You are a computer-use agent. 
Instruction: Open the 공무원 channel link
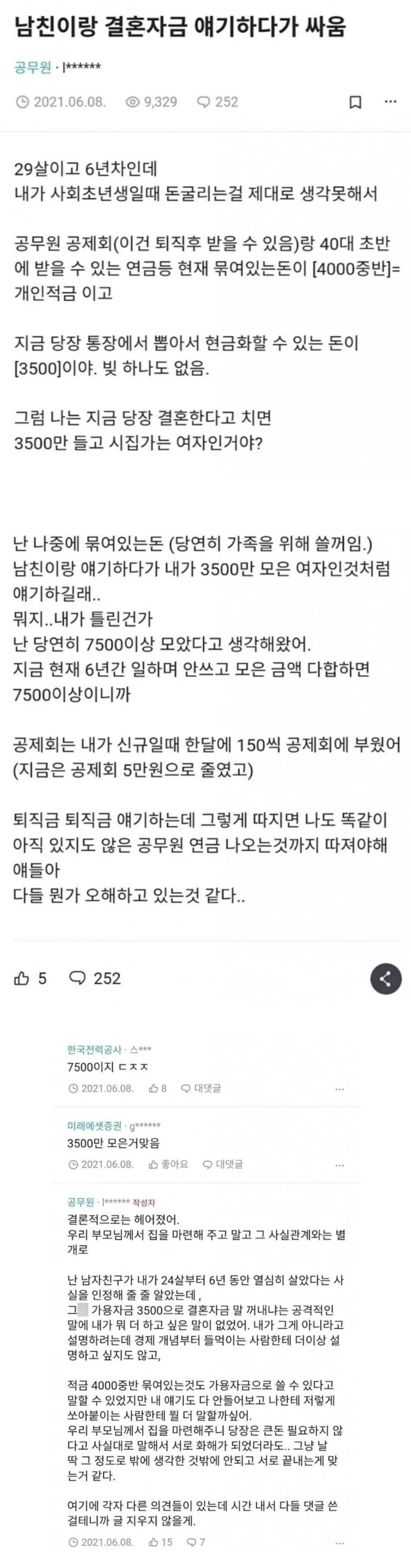(x=33, y=67)
